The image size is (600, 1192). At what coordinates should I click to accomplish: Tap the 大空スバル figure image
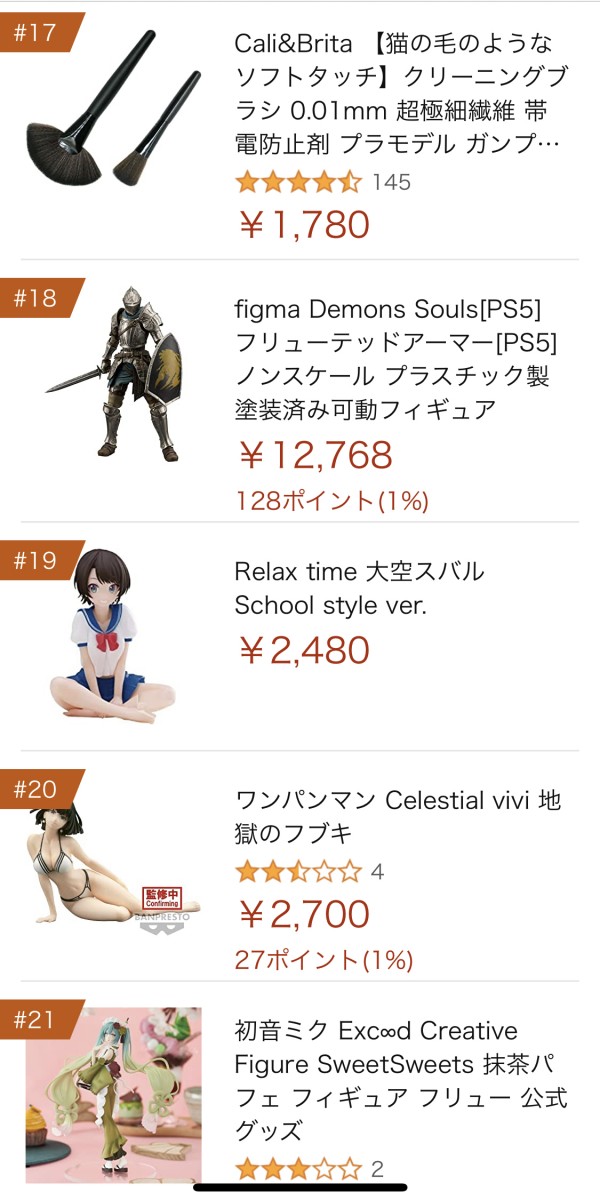(113, 637)
